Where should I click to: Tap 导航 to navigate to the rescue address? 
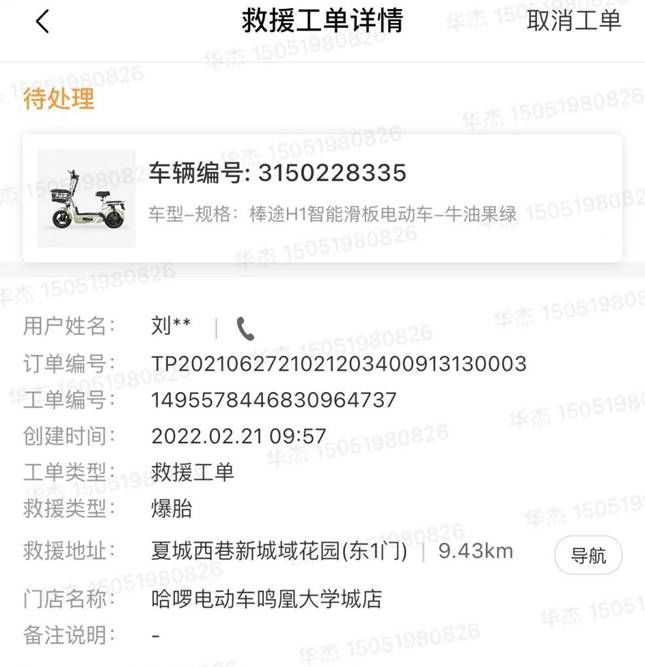[588, 556]
